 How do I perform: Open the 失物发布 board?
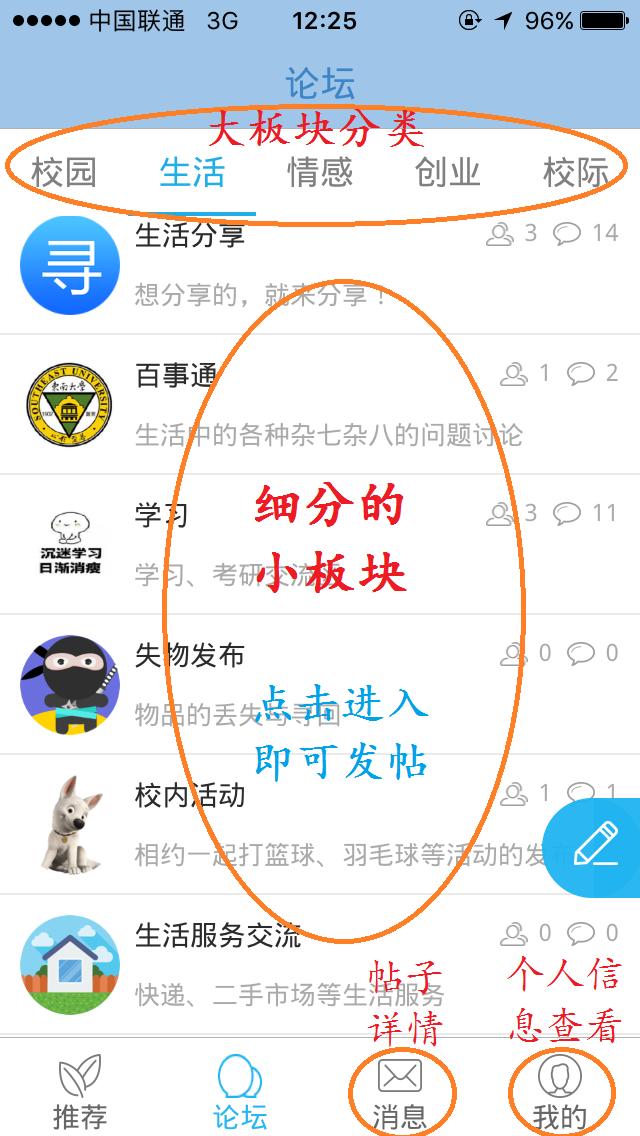(320, 684)
